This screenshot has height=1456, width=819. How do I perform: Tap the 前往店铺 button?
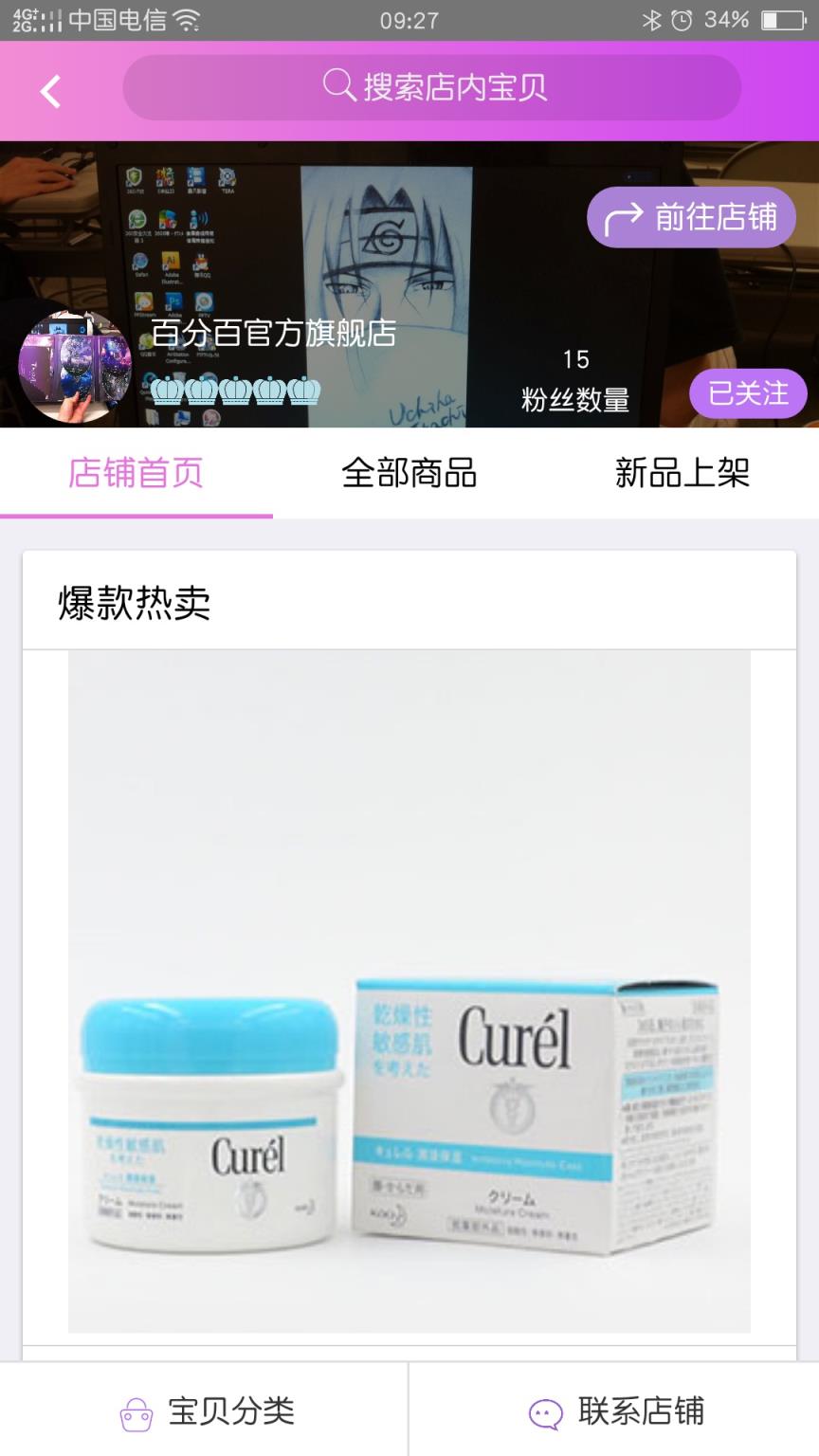692,216
